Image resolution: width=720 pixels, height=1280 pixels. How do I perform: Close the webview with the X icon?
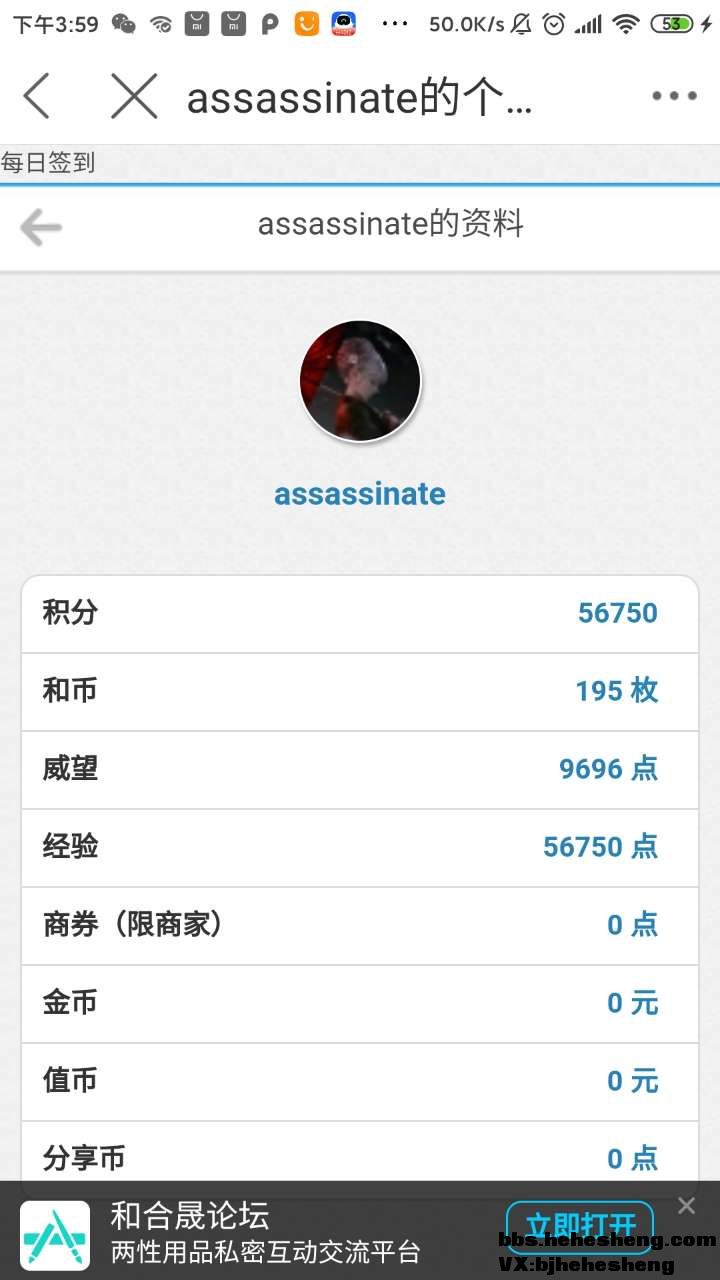(x=134, y=96)
